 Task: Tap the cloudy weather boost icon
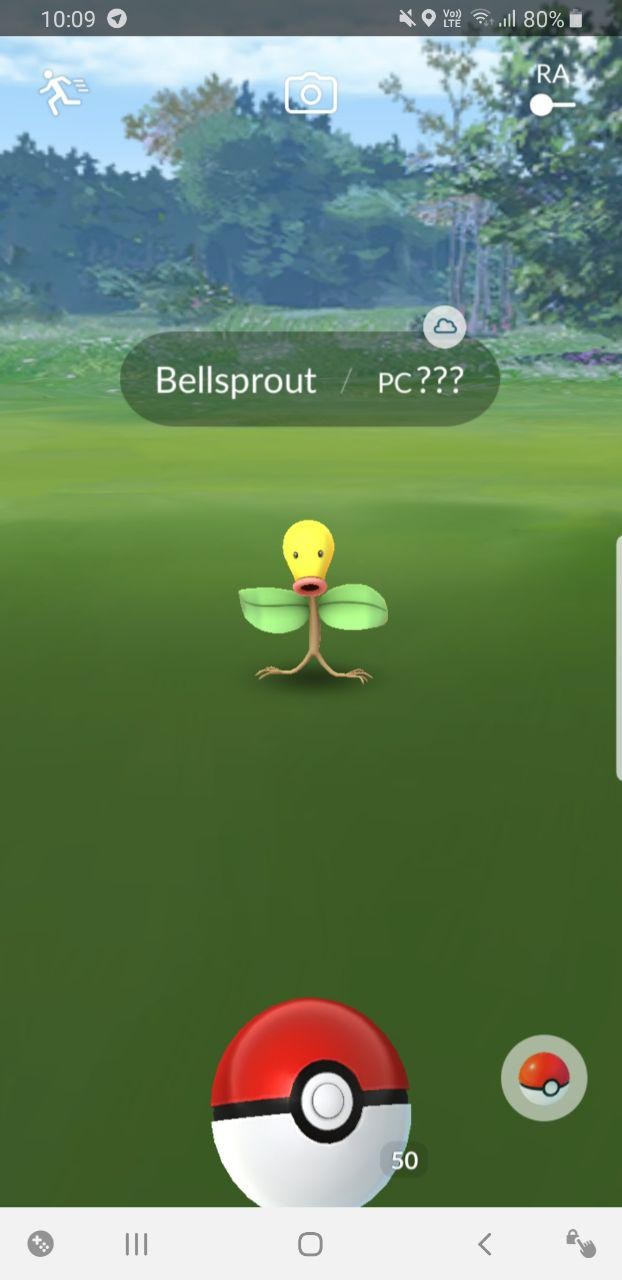click(444, 327)
